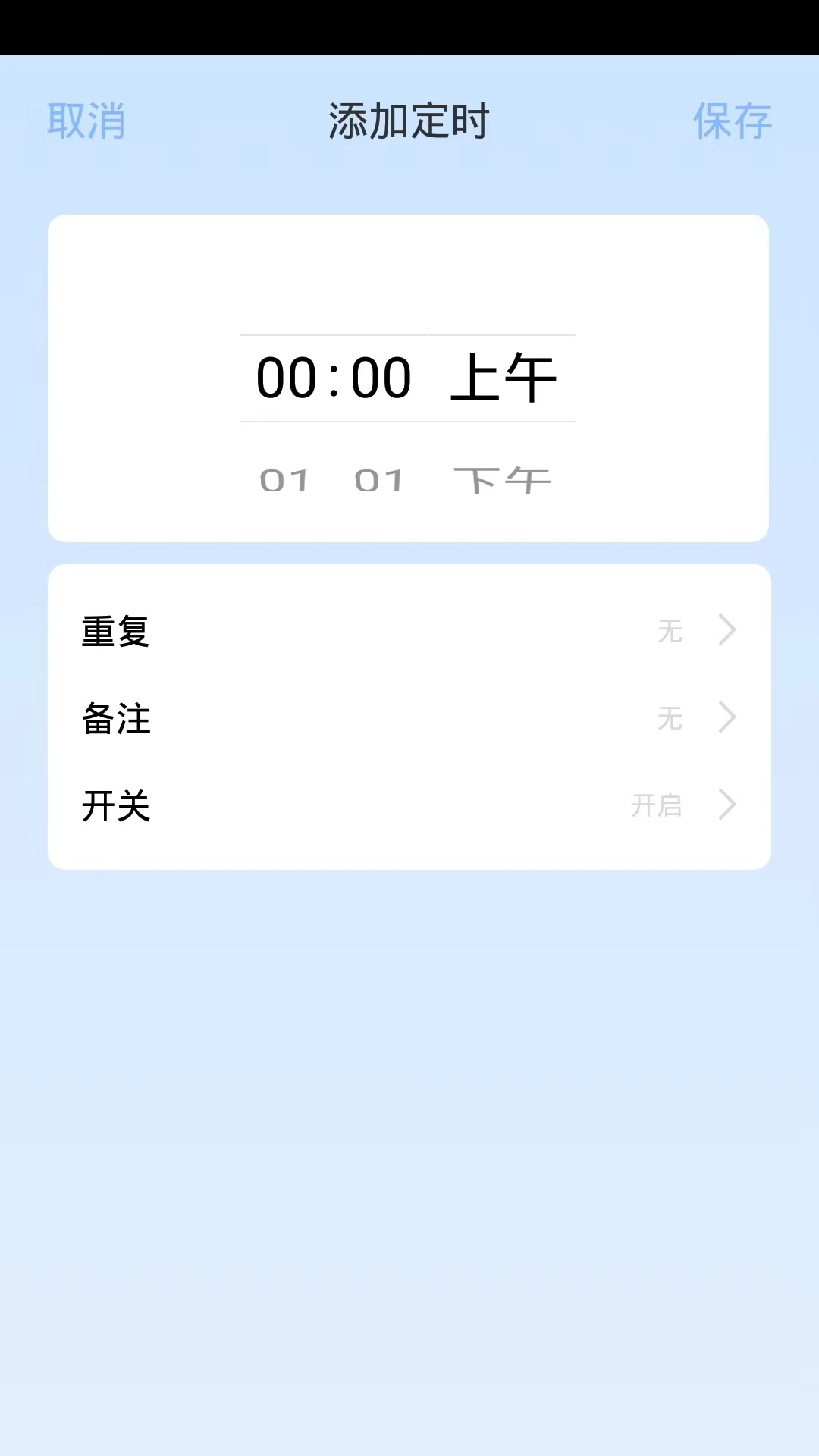Click 开启 next to 开关
Screen dimensions: 819x1456
[x=657, y=806]
